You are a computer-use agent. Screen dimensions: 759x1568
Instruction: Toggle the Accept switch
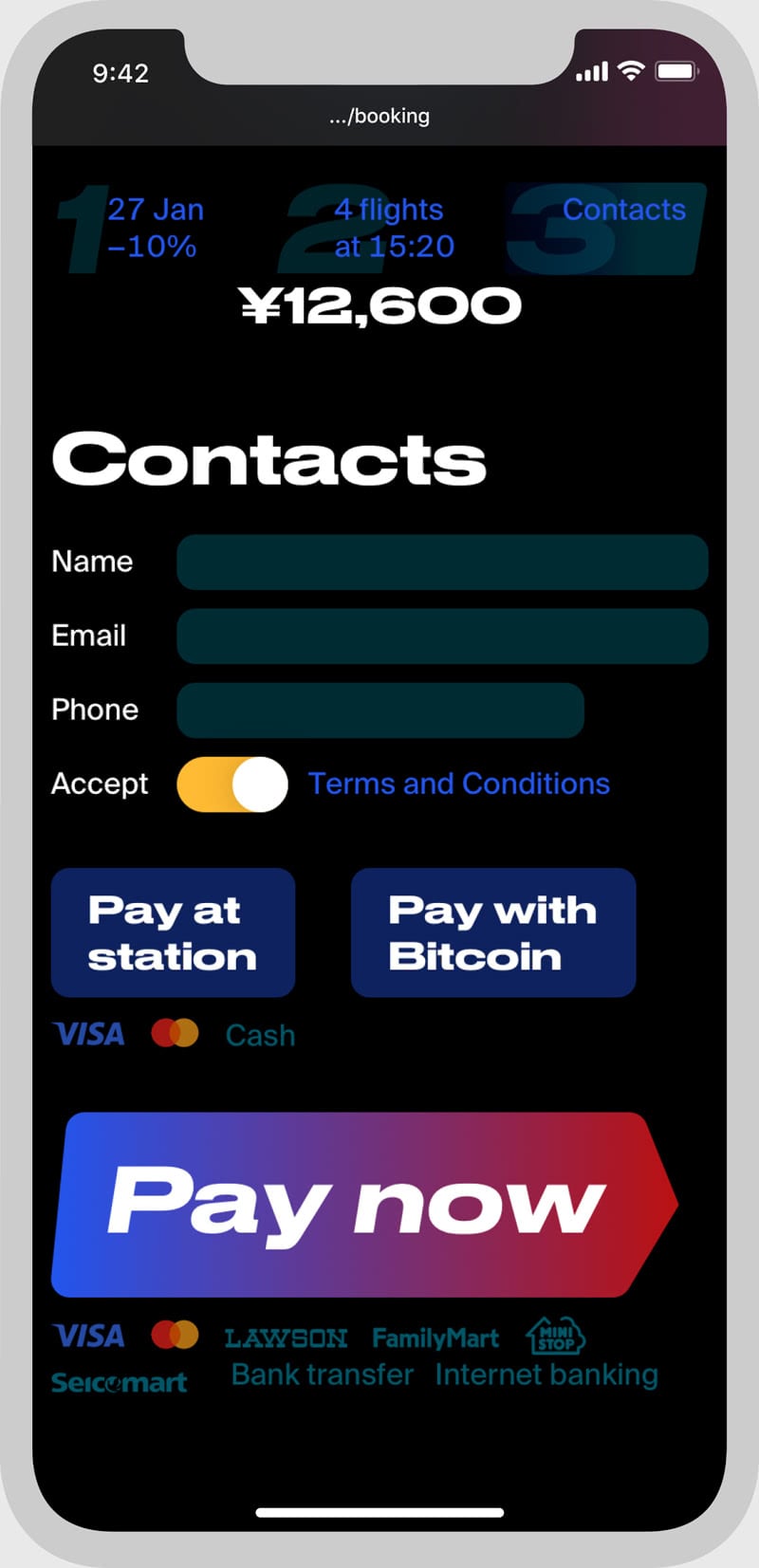(x=232, y=784)
